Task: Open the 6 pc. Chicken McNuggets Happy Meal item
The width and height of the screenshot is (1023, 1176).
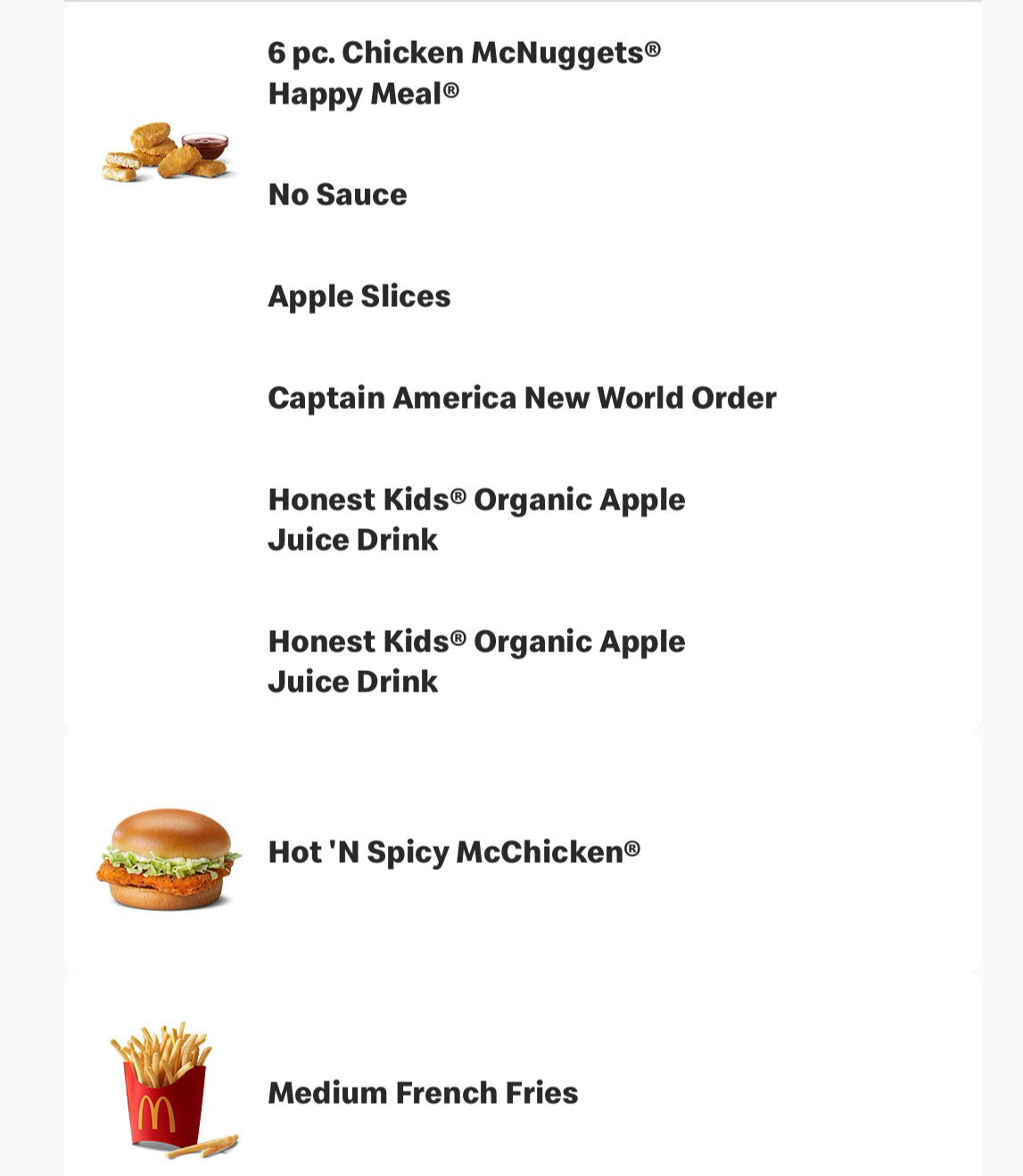Action: [x=464, y=73]
